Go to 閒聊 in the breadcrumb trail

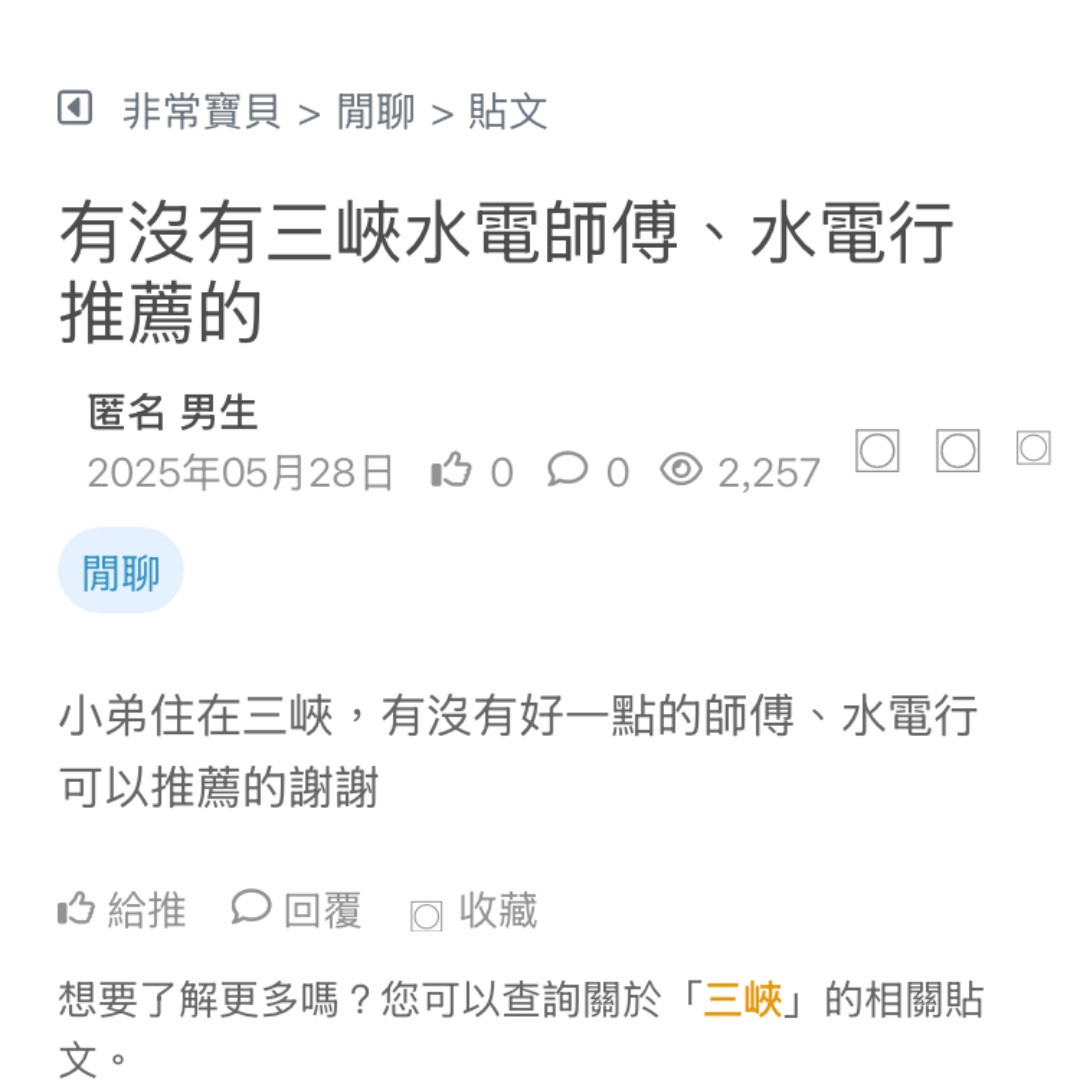(375, 111)
